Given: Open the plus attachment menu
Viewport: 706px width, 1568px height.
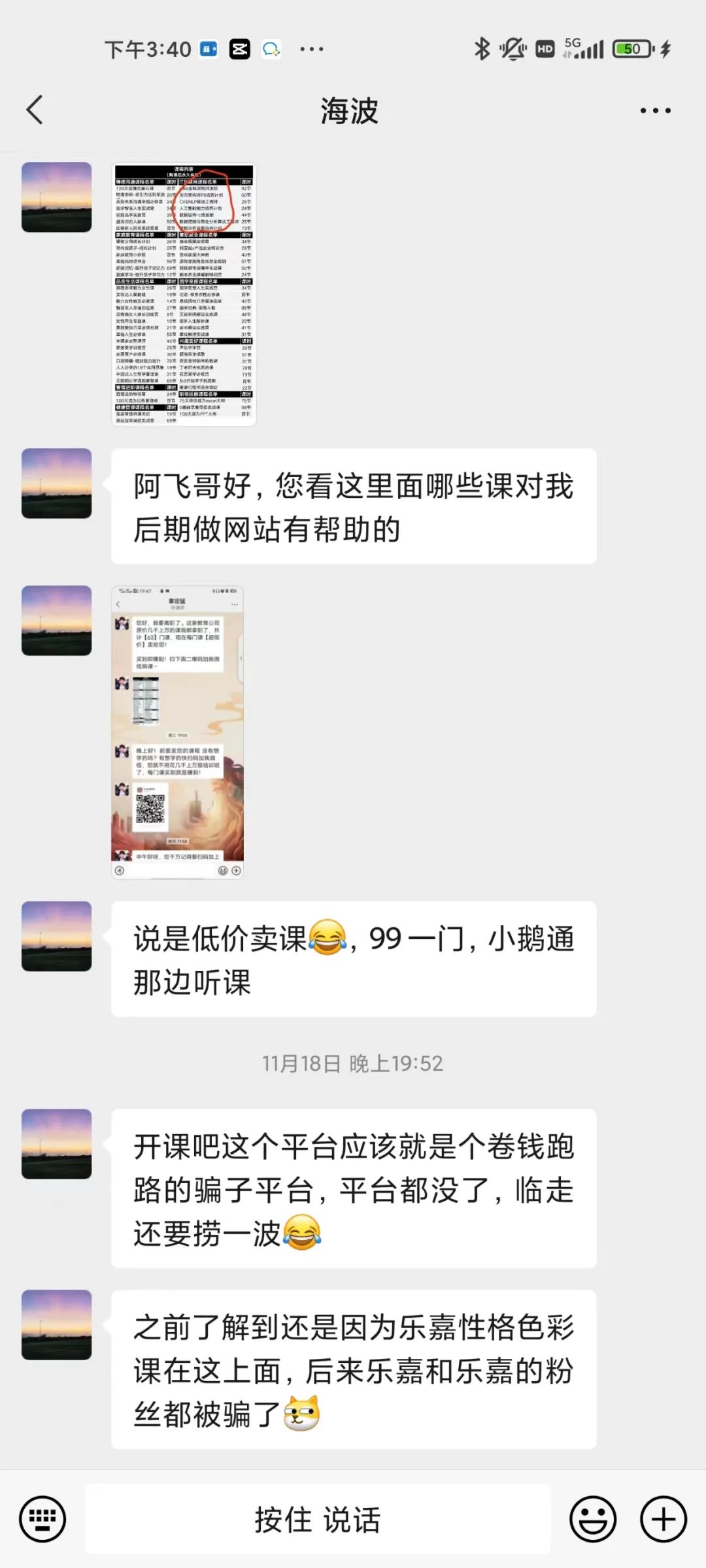Looking at the screenshot, I should (663, 1519).
